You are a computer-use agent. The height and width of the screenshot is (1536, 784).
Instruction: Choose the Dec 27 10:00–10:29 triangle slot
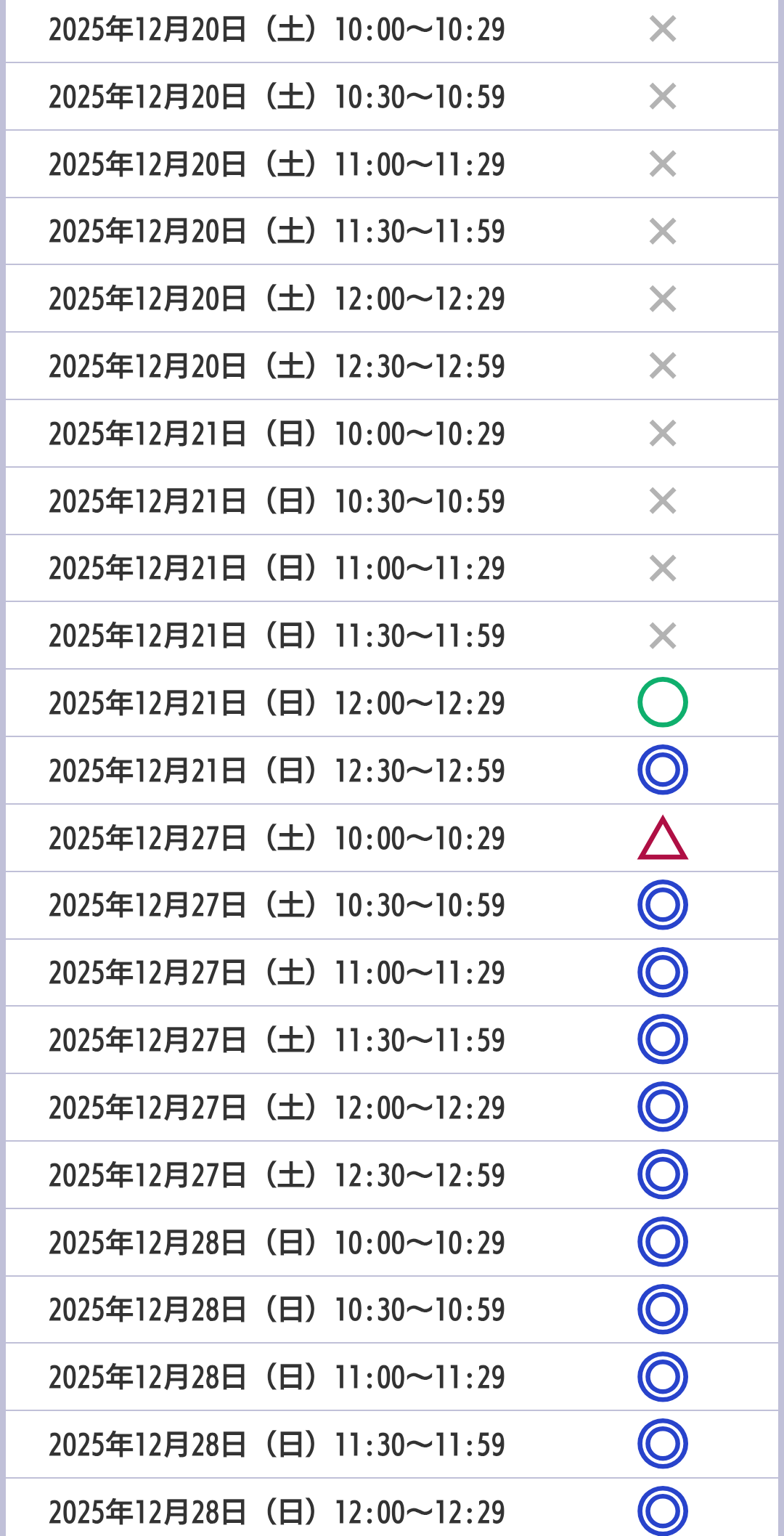[x=662, y=839]
